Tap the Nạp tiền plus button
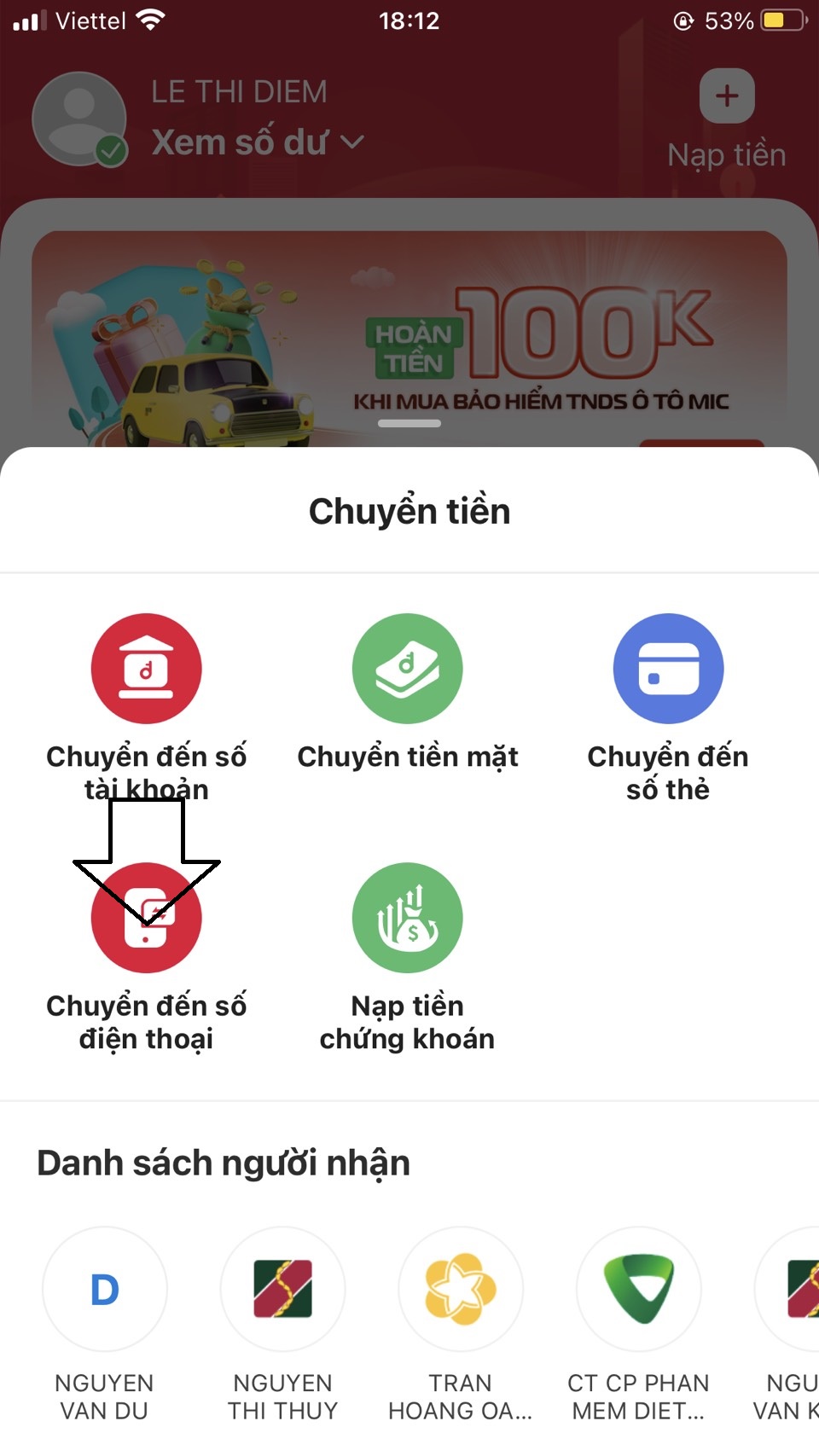Viewport: 819px width, 1456px height. pos(727,96)
